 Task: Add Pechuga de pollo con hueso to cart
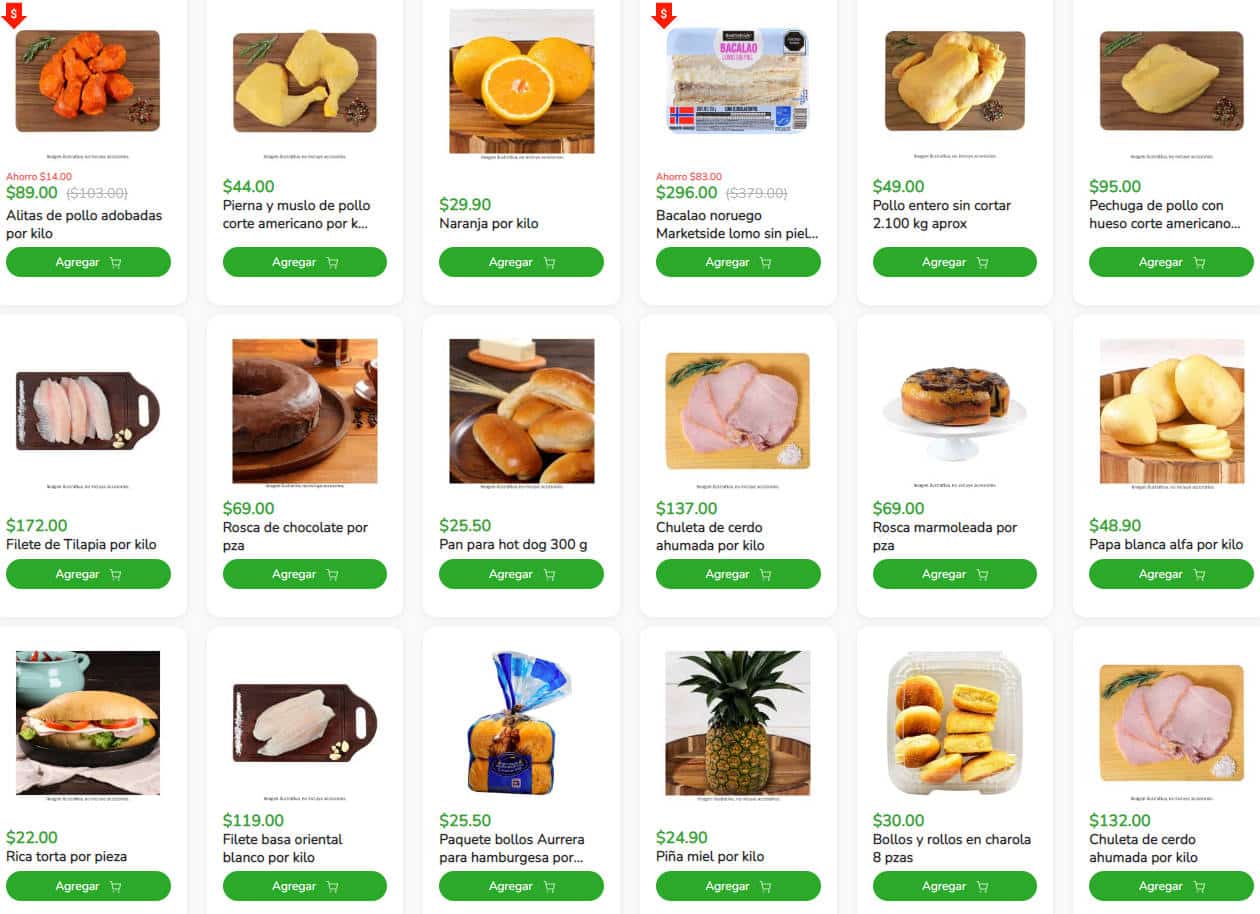1171,262
